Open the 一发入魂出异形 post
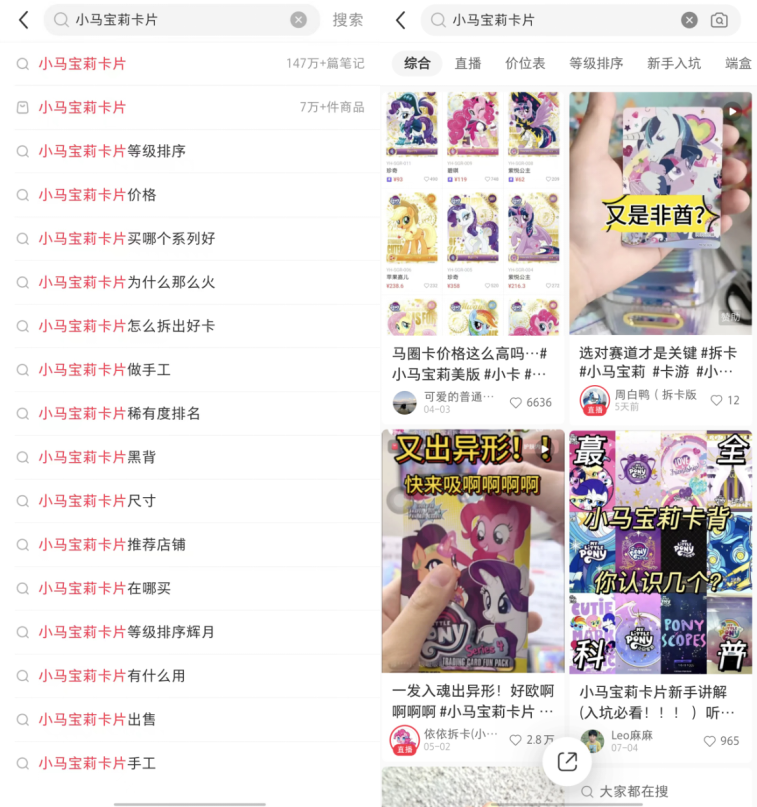 472,701
